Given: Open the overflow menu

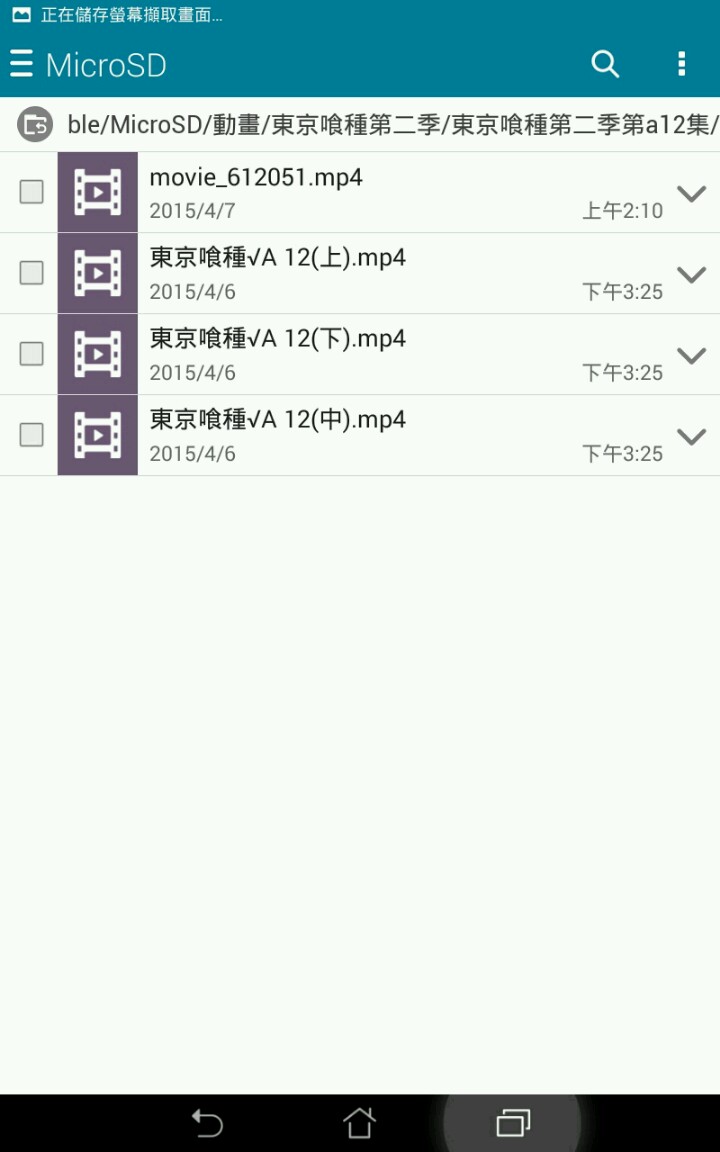Looking at the screenshot, I should tap(681, 65).
